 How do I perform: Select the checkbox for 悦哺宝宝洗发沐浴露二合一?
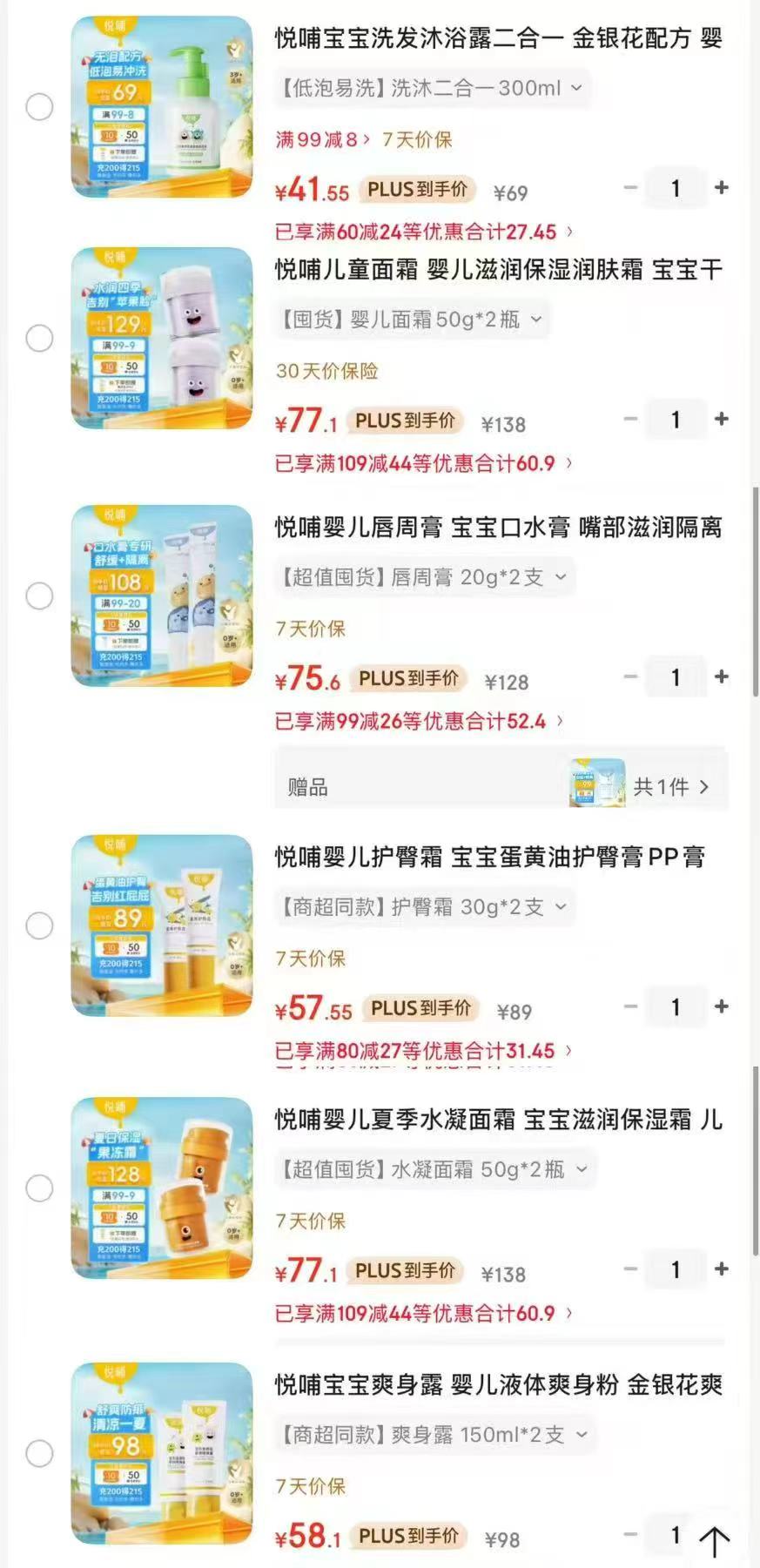(38, 107)
